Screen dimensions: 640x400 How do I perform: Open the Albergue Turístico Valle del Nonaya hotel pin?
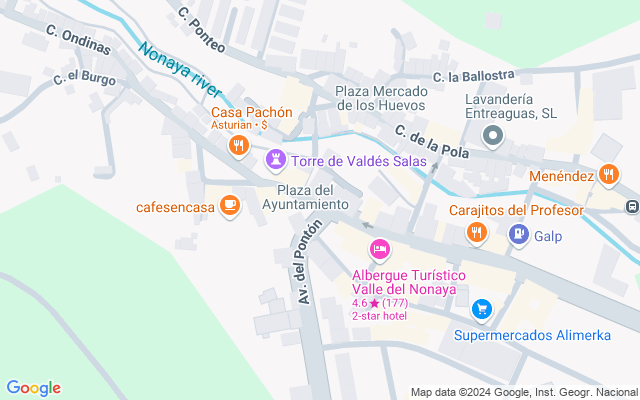379,247
